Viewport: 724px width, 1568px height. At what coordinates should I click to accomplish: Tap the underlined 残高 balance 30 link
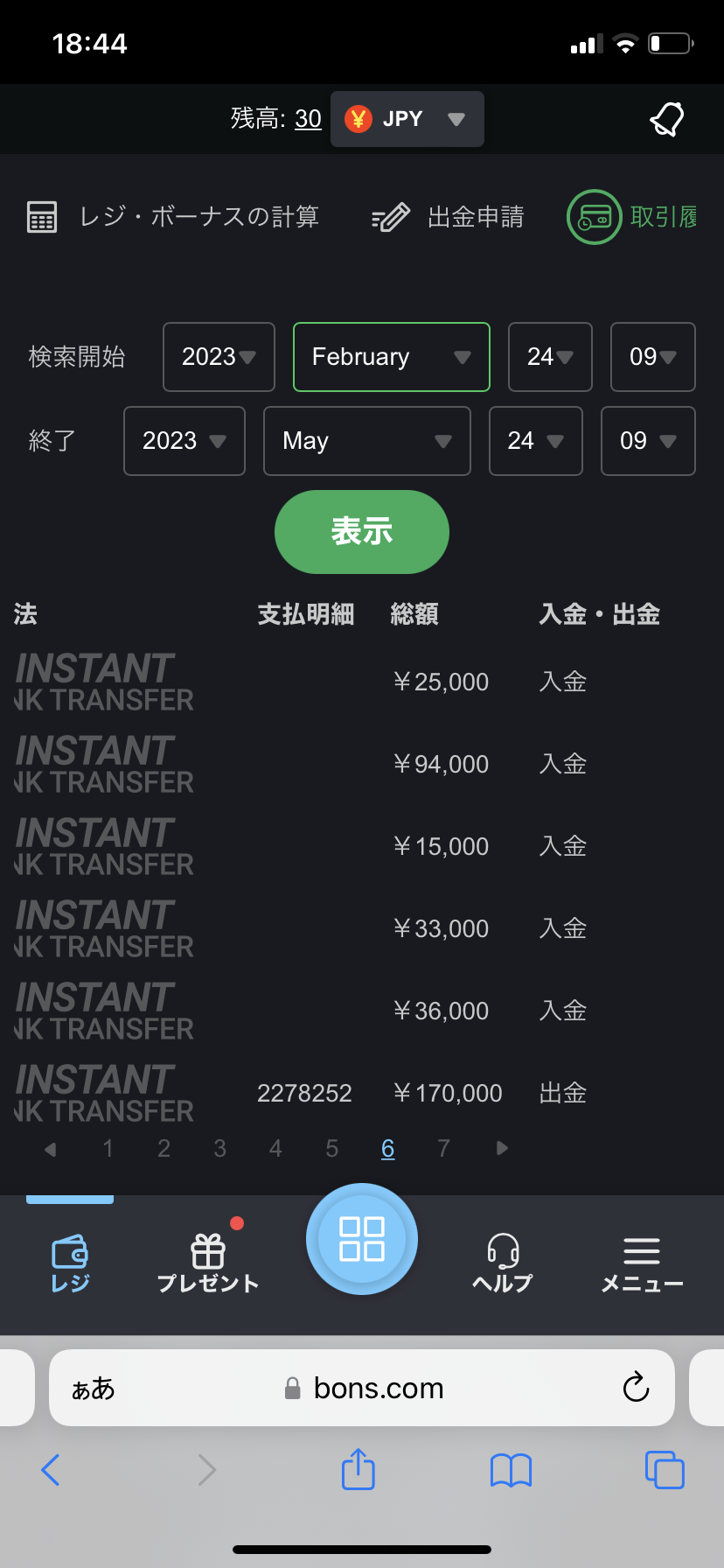(308, 119)
